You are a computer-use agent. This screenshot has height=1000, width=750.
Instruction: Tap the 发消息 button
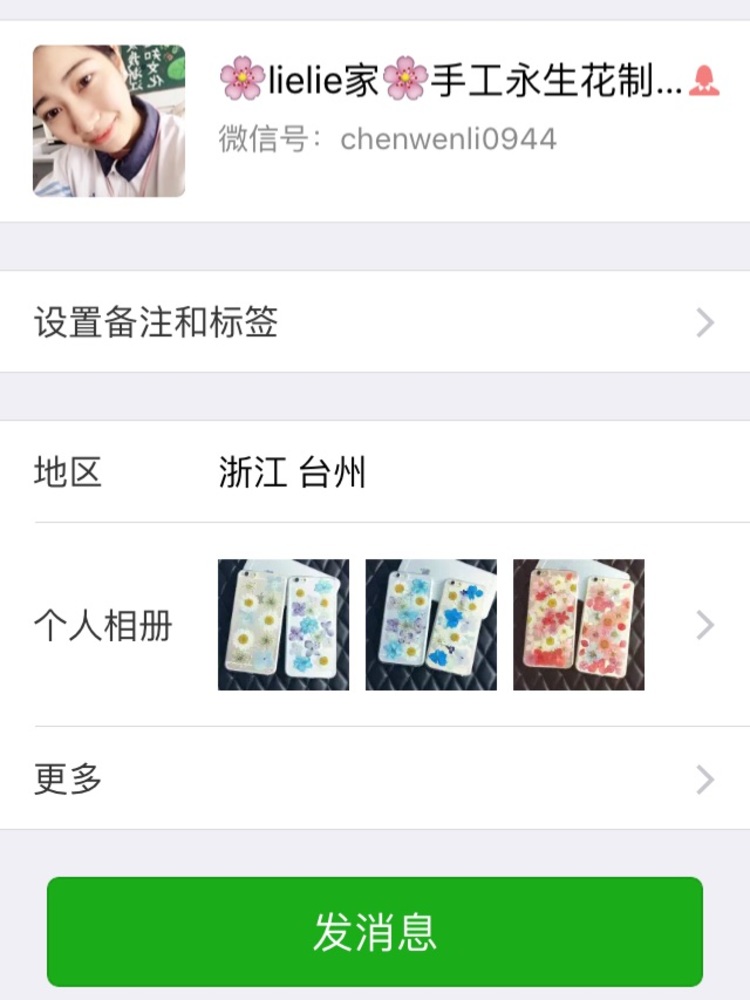(375, 931)
